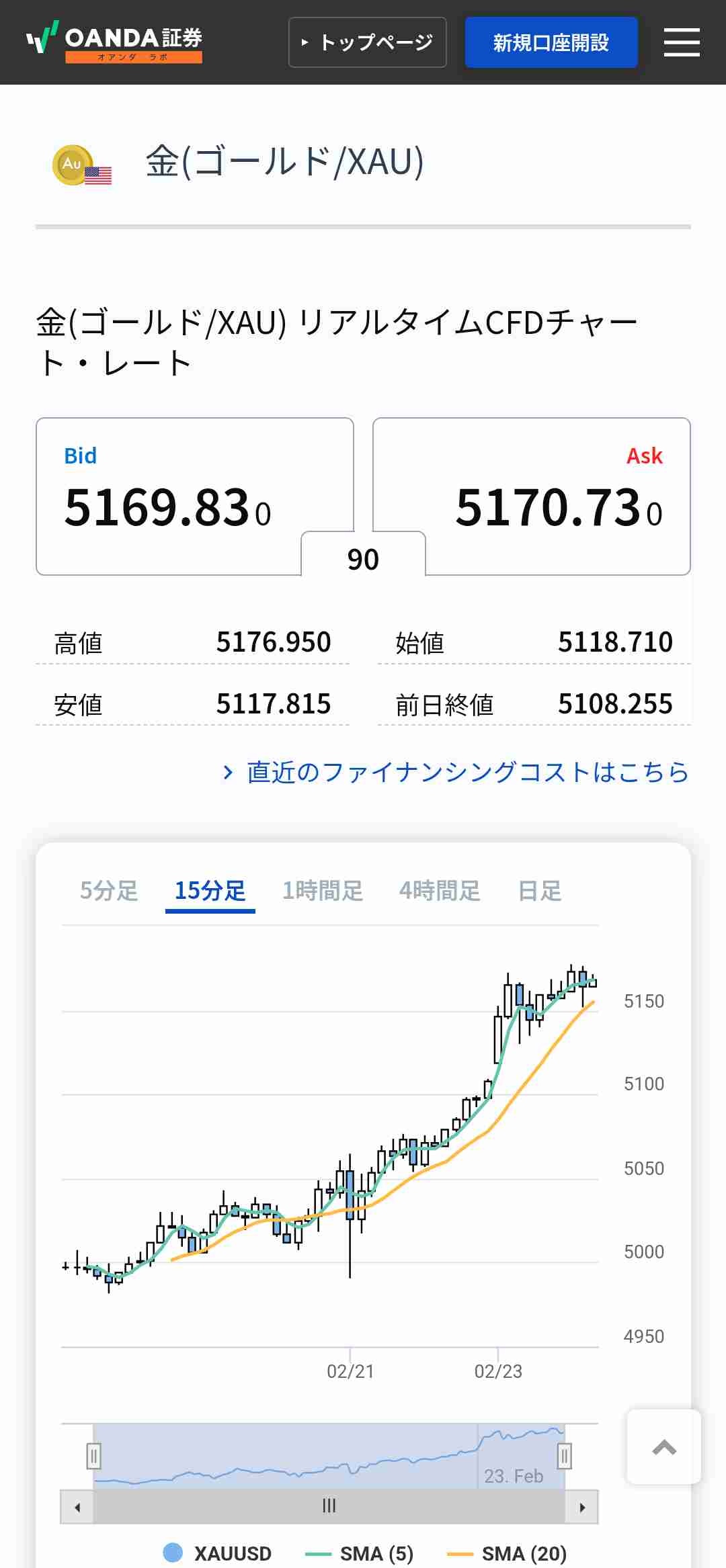This screenshot has width=726, height=1568.
Task: Tap the left arrow of chart scrollbar
Action: tap(77, 1508)
